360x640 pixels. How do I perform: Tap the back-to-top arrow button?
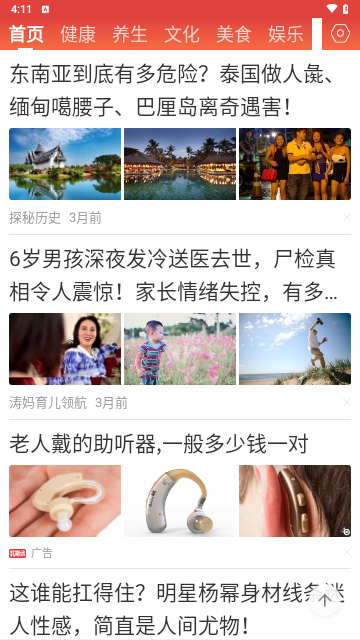pyautogui.click(x=325, y=600)
